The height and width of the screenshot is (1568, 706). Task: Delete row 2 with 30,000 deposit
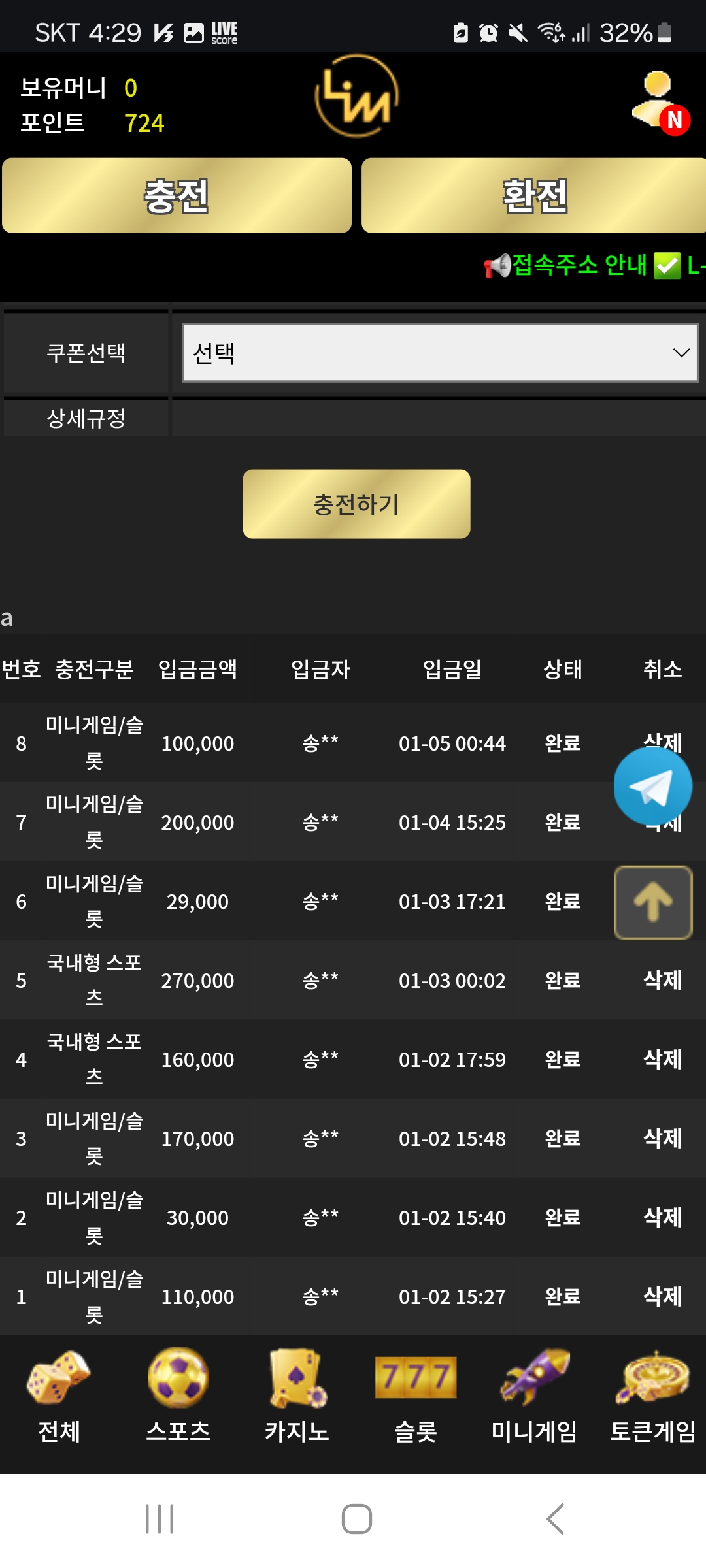(662, 1217)
